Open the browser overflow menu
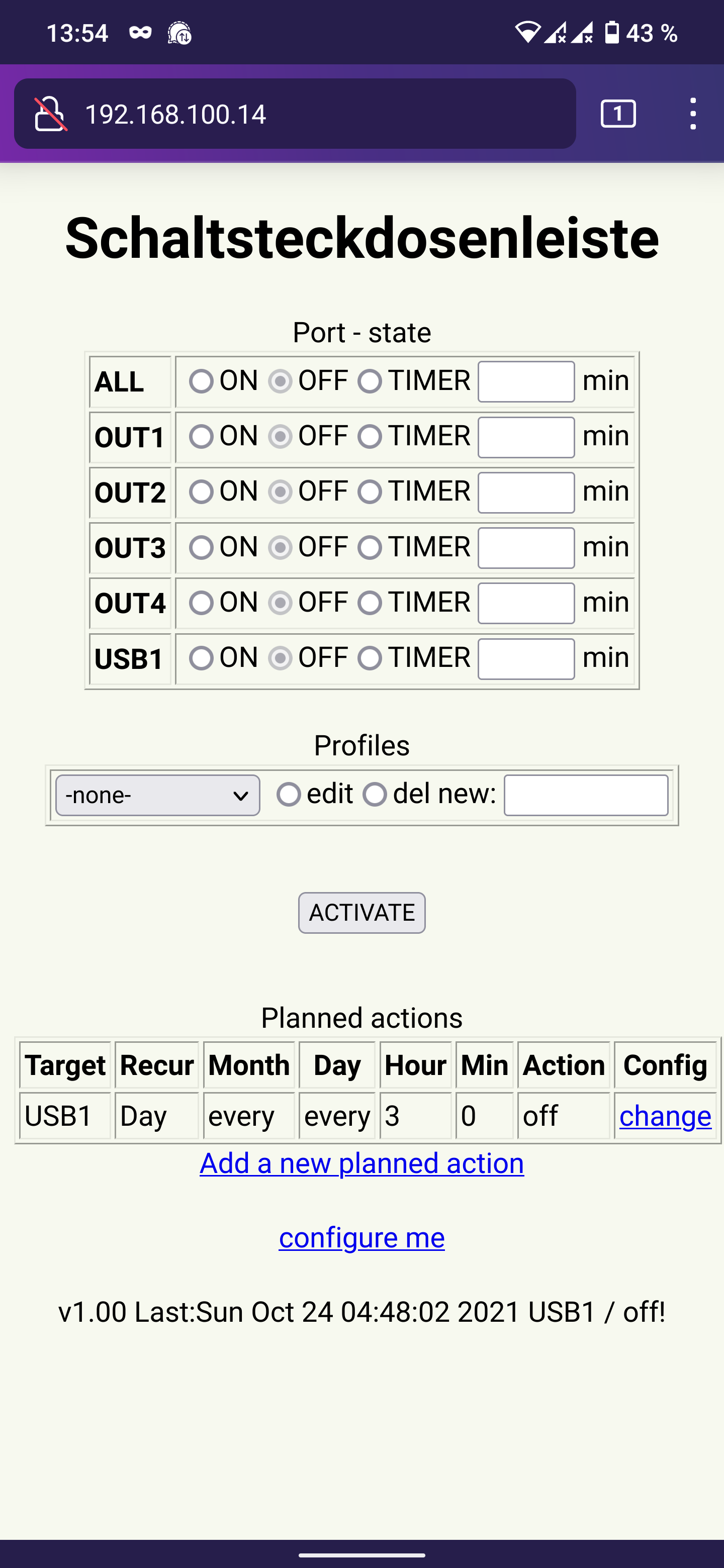 click(x=692, y=114)
